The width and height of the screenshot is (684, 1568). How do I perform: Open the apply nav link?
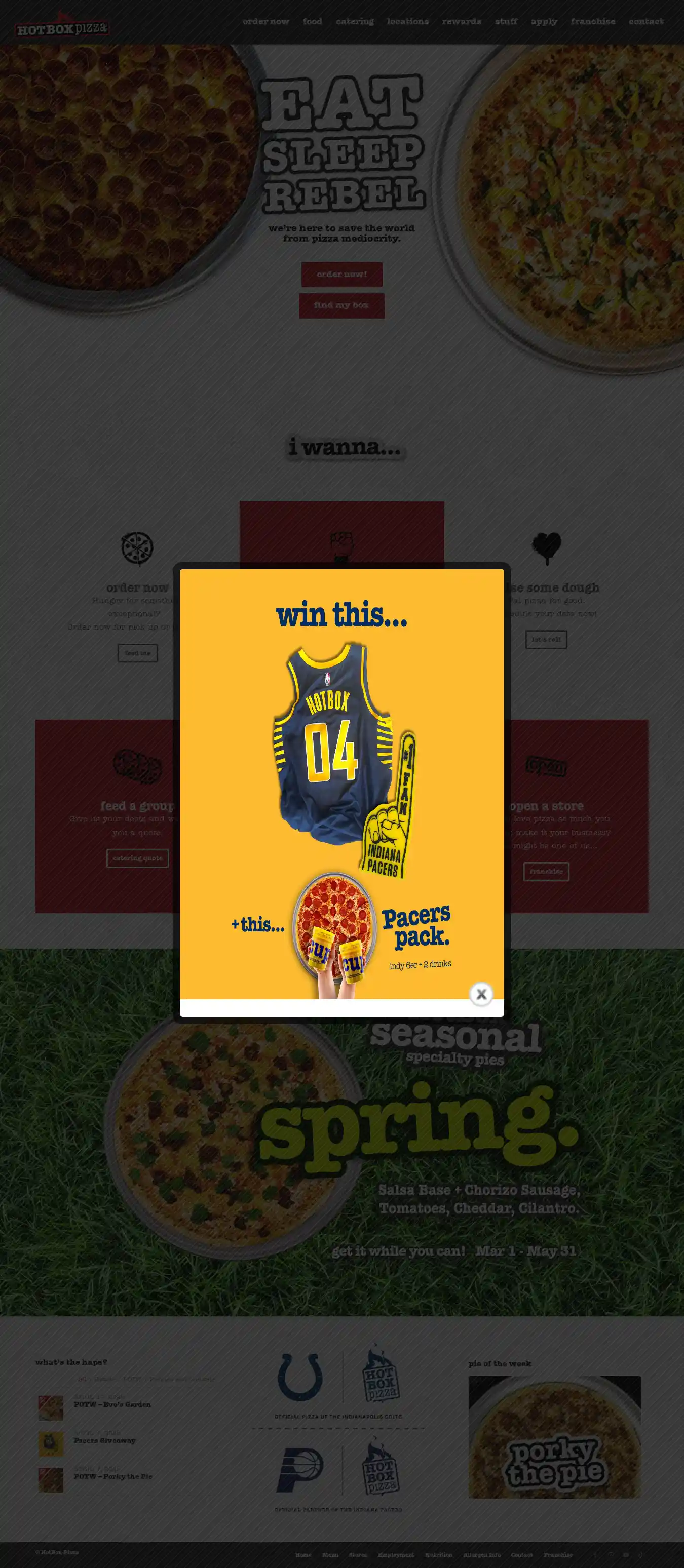[544, 21]
